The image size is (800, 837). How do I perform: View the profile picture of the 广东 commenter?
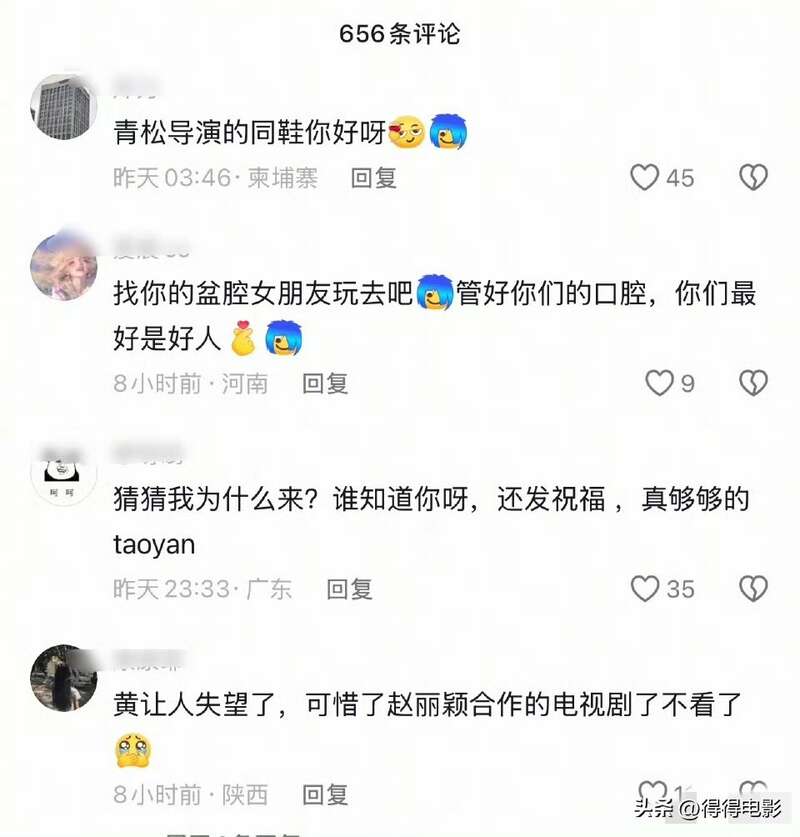[64, 473]
